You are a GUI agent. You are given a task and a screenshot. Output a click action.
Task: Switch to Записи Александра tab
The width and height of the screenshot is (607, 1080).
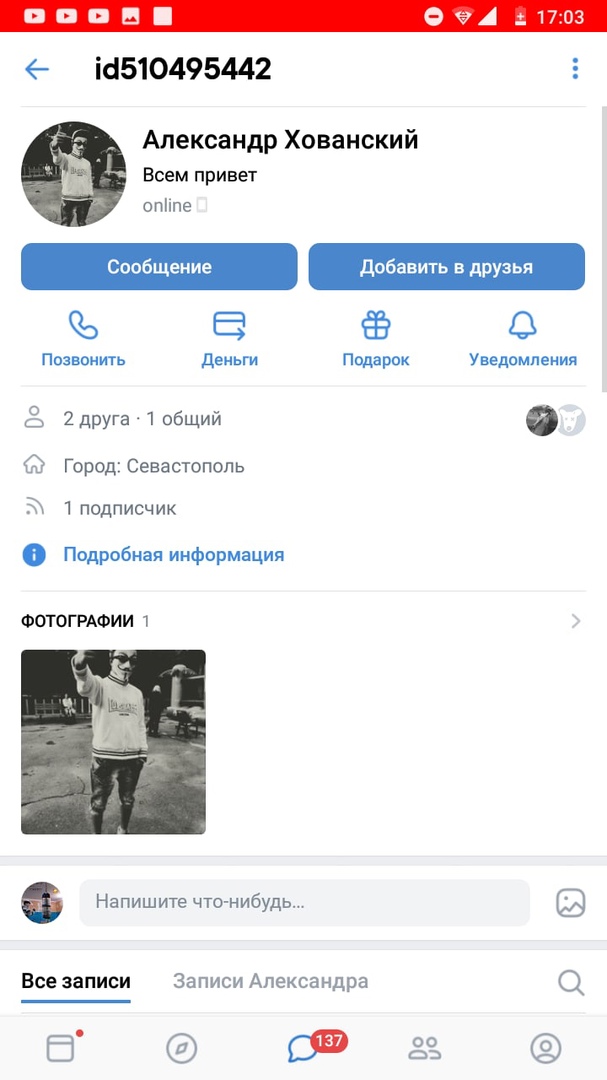pyautogui.click(x=270, y=981)
